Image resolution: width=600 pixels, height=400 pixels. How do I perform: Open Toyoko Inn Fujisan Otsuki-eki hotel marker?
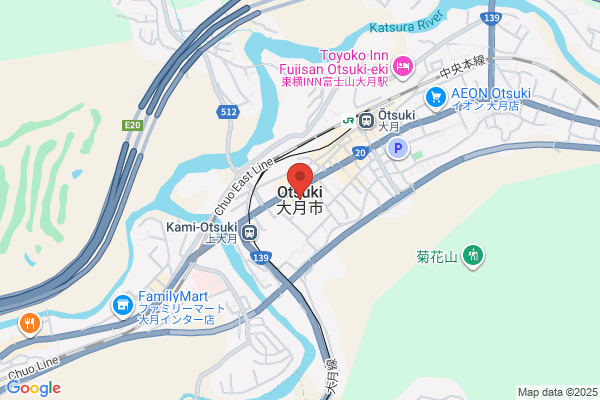[403, 67]
